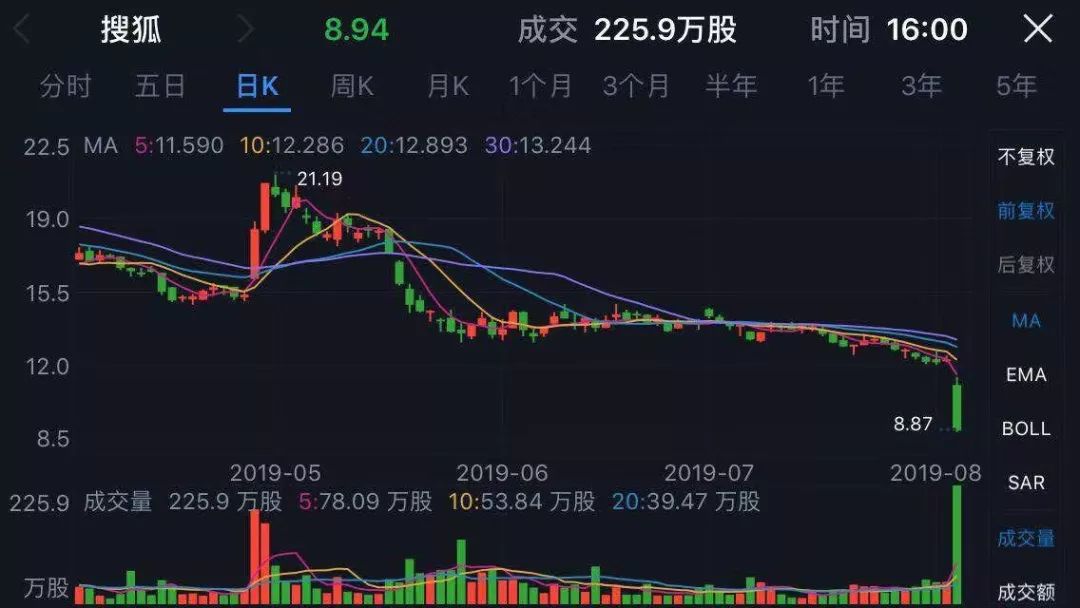This screenshot has width=1080, height=608.
Task: Go to the previous stock
Action: [x=22, y=30]
